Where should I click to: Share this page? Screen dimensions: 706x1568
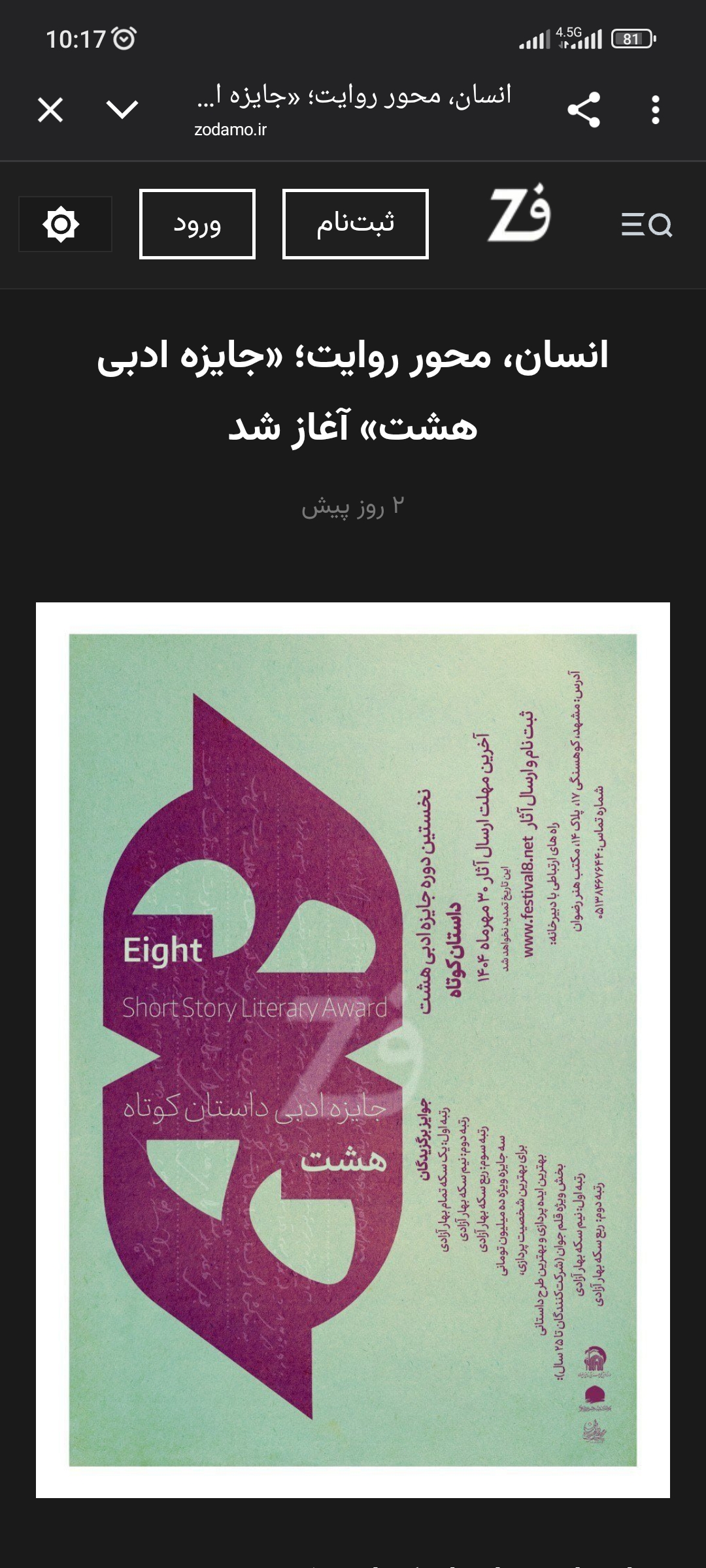(x=584, y=110)
